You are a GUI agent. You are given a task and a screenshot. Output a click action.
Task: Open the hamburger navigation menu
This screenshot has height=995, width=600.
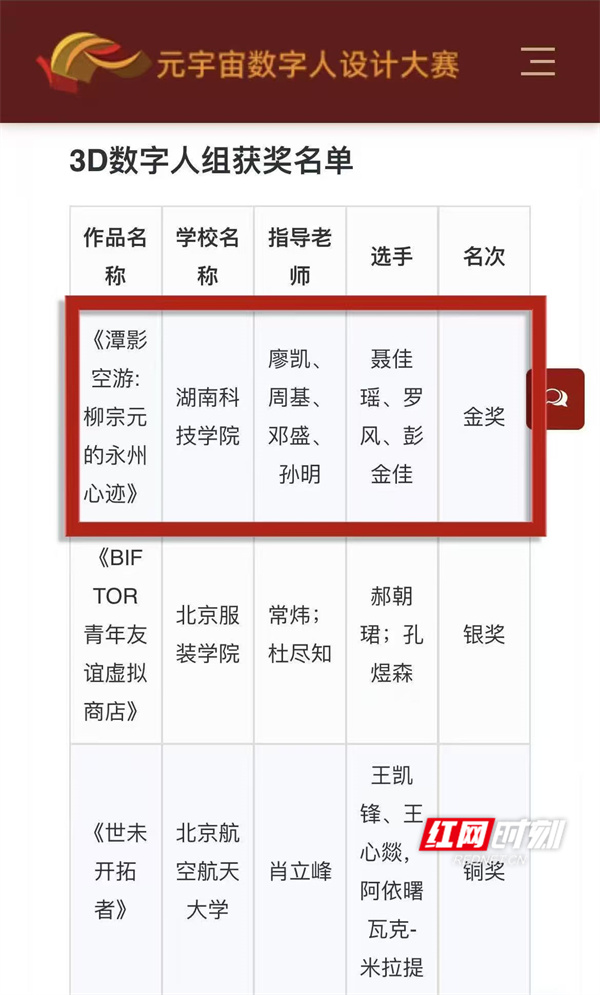pyautogui.click(x=538, y=62)
